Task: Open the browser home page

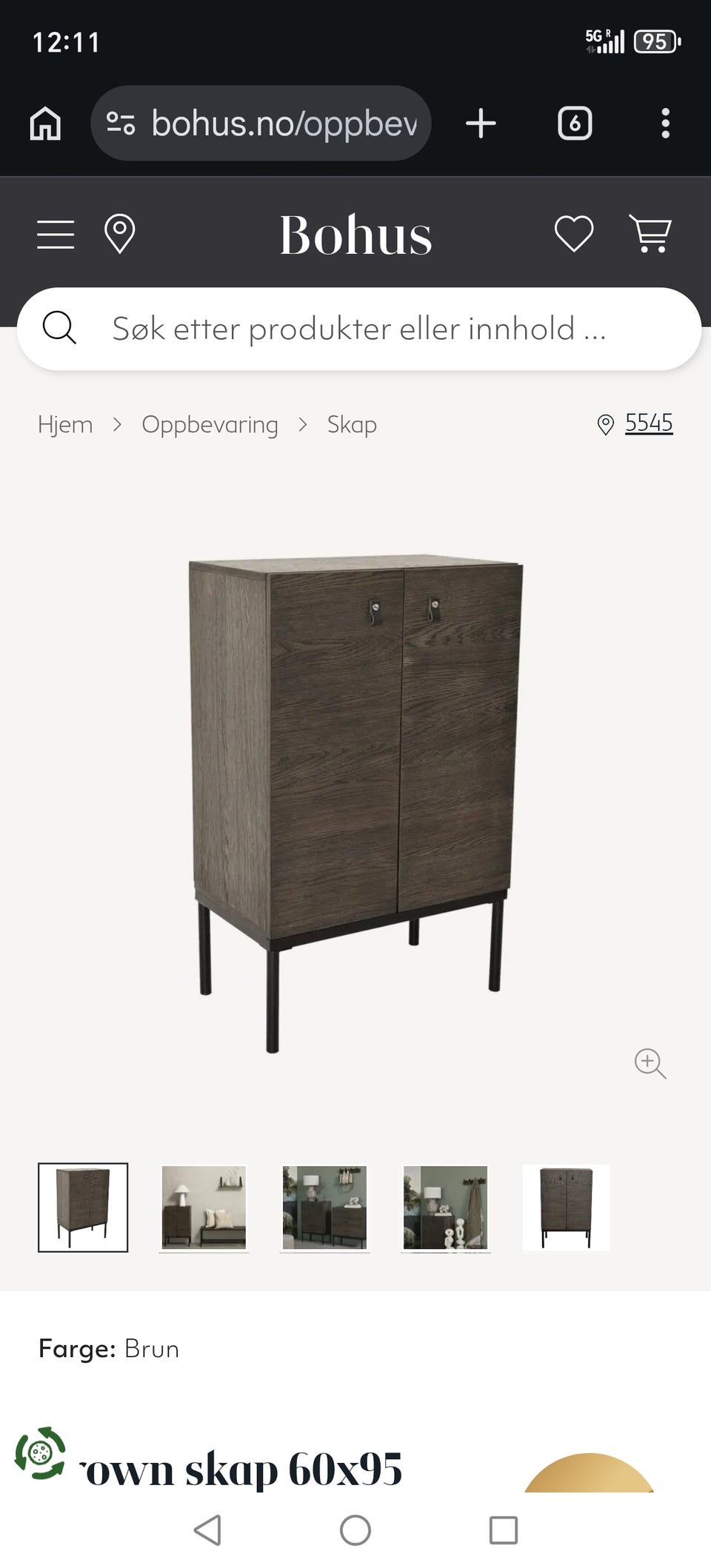Action: pos(45,123)
